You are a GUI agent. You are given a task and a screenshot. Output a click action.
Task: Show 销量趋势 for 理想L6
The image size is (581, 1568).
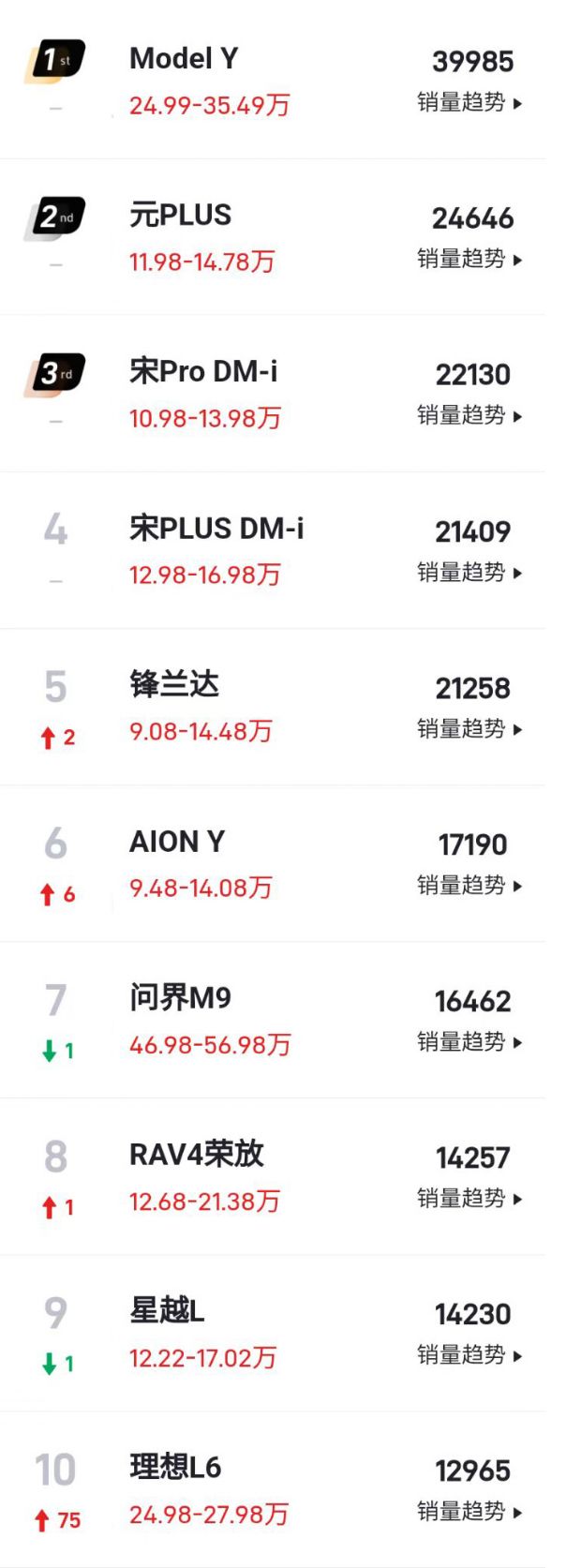click(x=469, y=1512)
